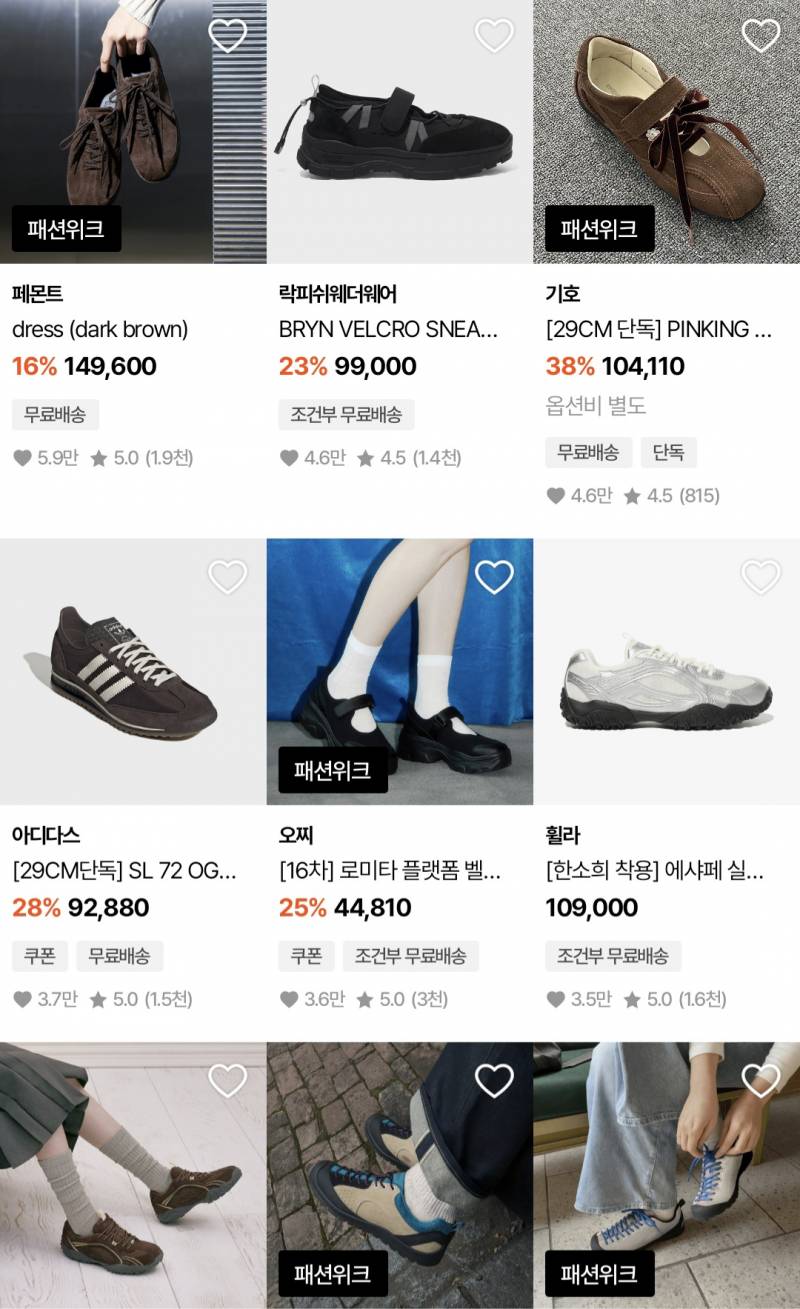The height and width of the screenshot is (1309, 800).
Task: Toggle the like heart showing 3.5만 under 휠라
Action: click(x=554, y=995)
